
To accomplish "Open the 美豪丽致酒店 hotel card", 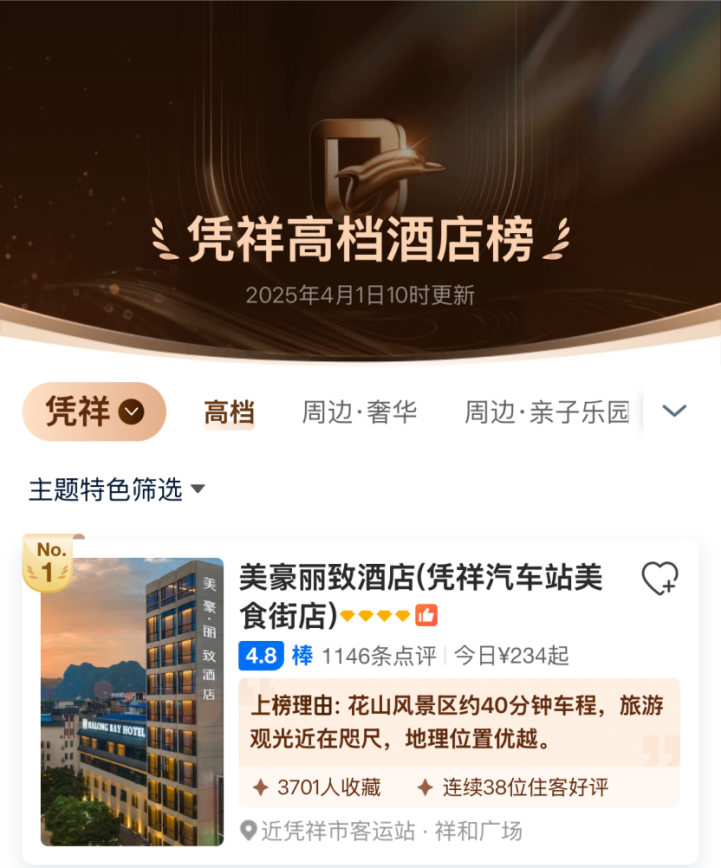I will point(420,592).
